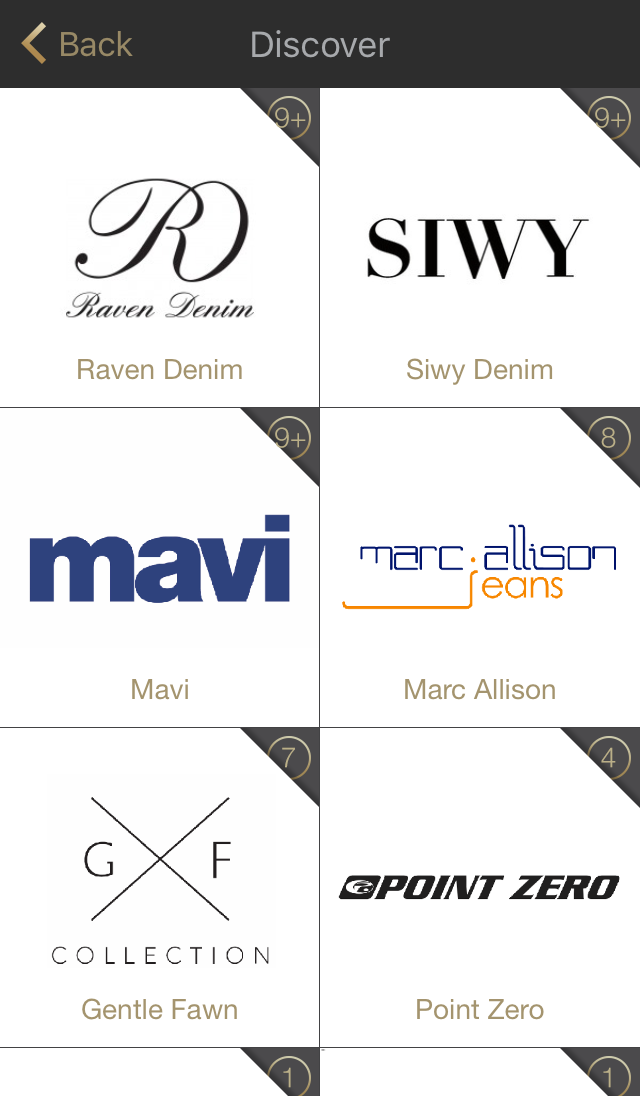Choose the Point Zero brand tile
Image resolution: width=640 pixels, height=1096 pixels.
[480, 888]
